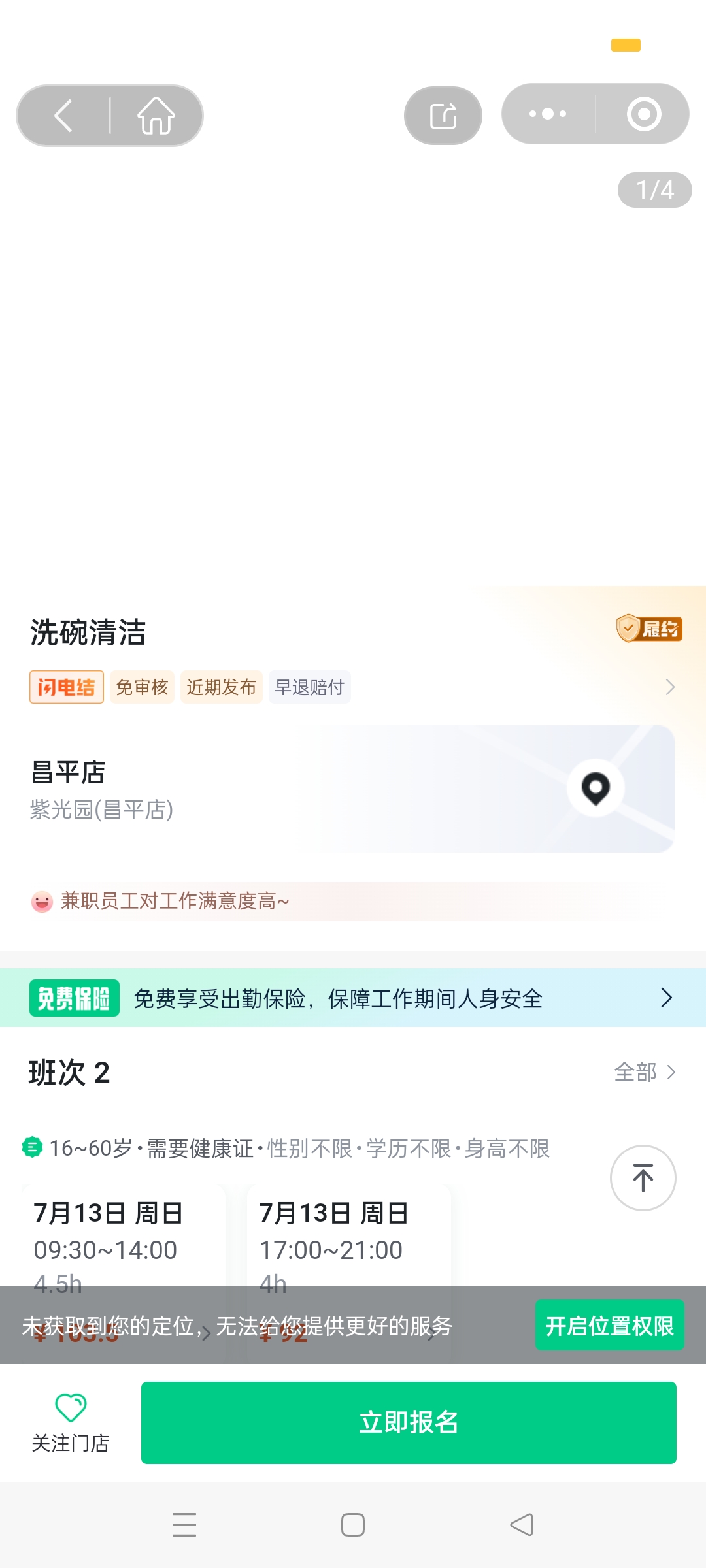View 全部 shifts
706x1568 pixels.
645,1073
